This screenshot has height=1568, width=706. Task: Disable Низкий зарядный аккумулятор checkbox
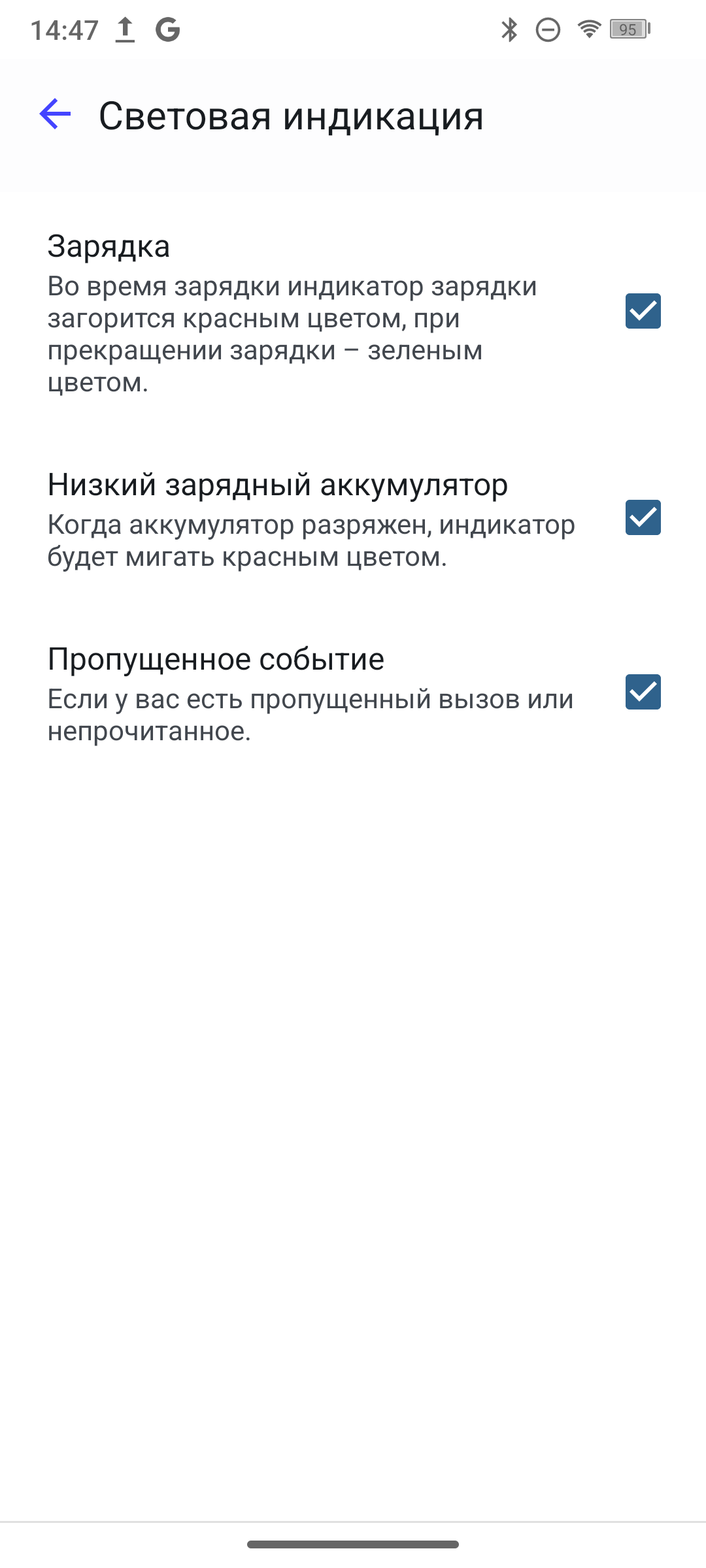tap(643, 517)
